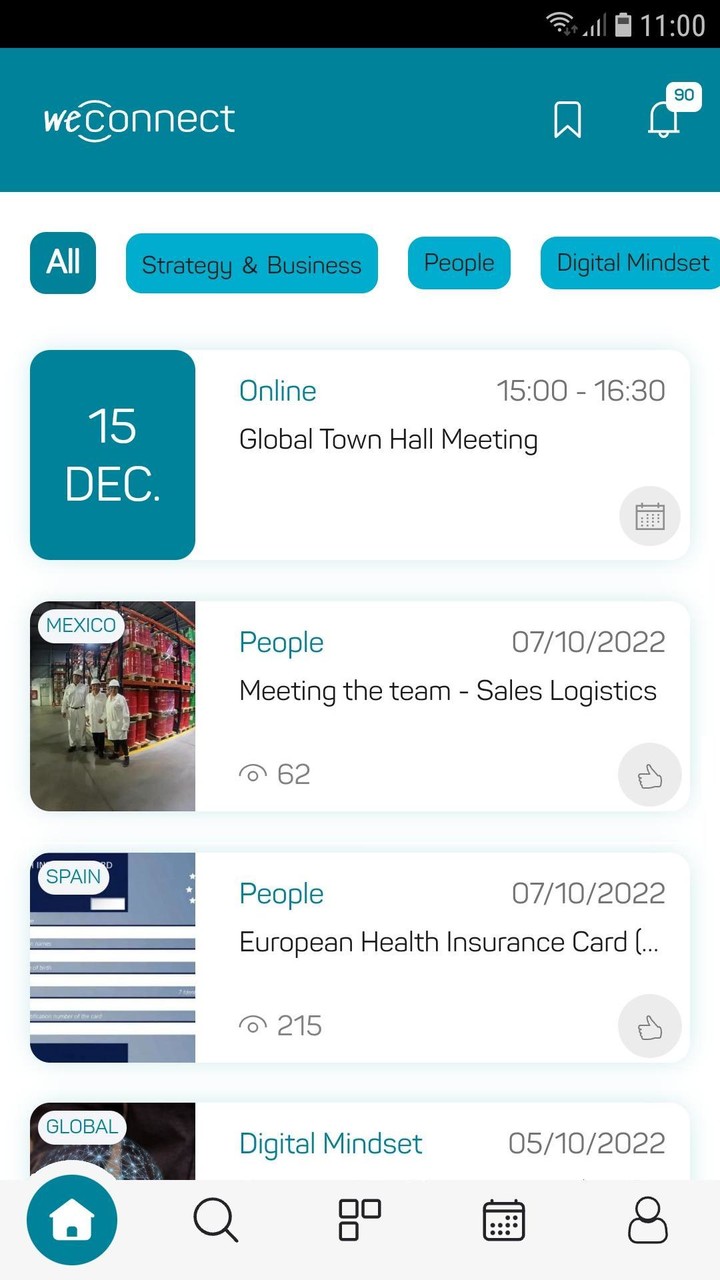720x1280 pixels.
Task: Open the bookmark/saved items icon
Action: [x=567, y=119]
